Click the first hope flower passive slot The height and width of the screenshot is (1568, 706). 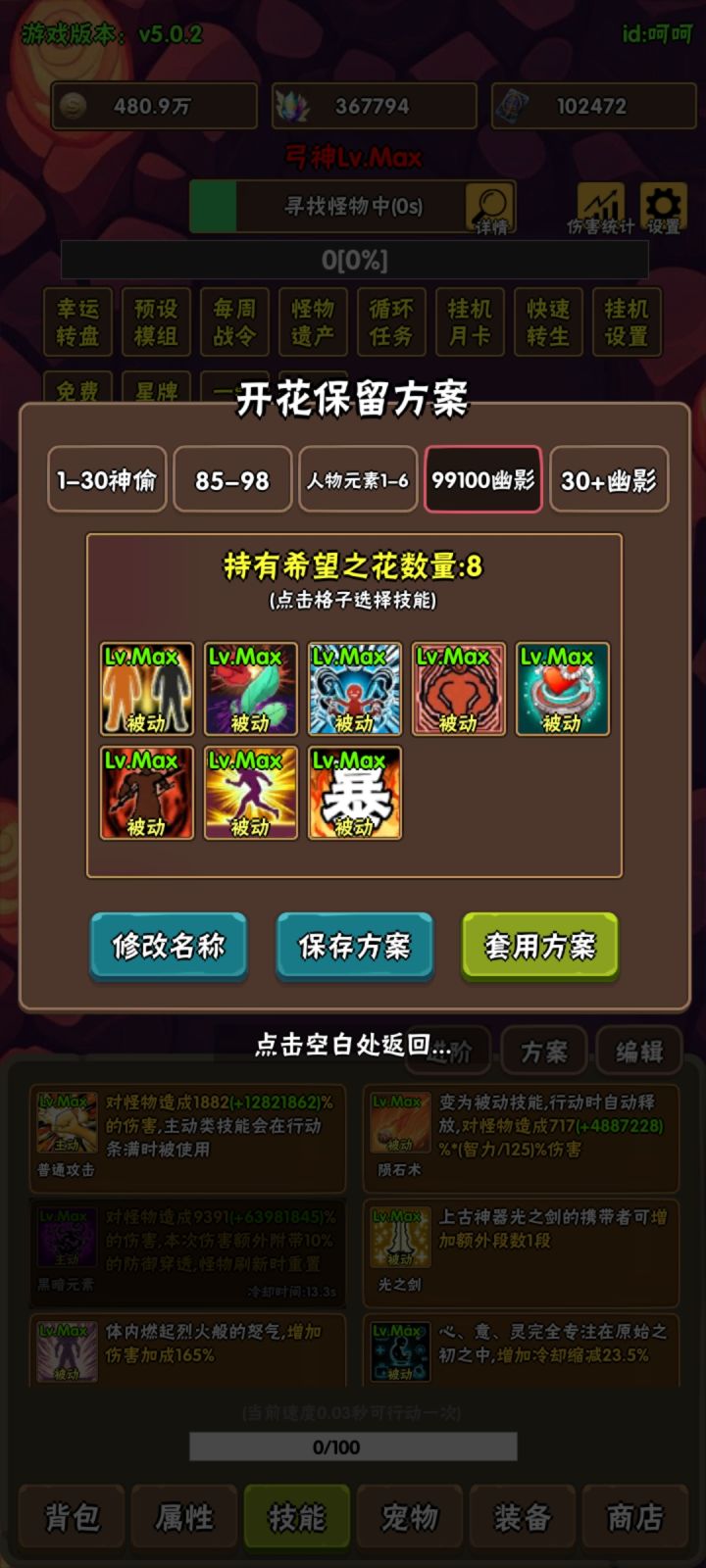(x=148, y=690)
